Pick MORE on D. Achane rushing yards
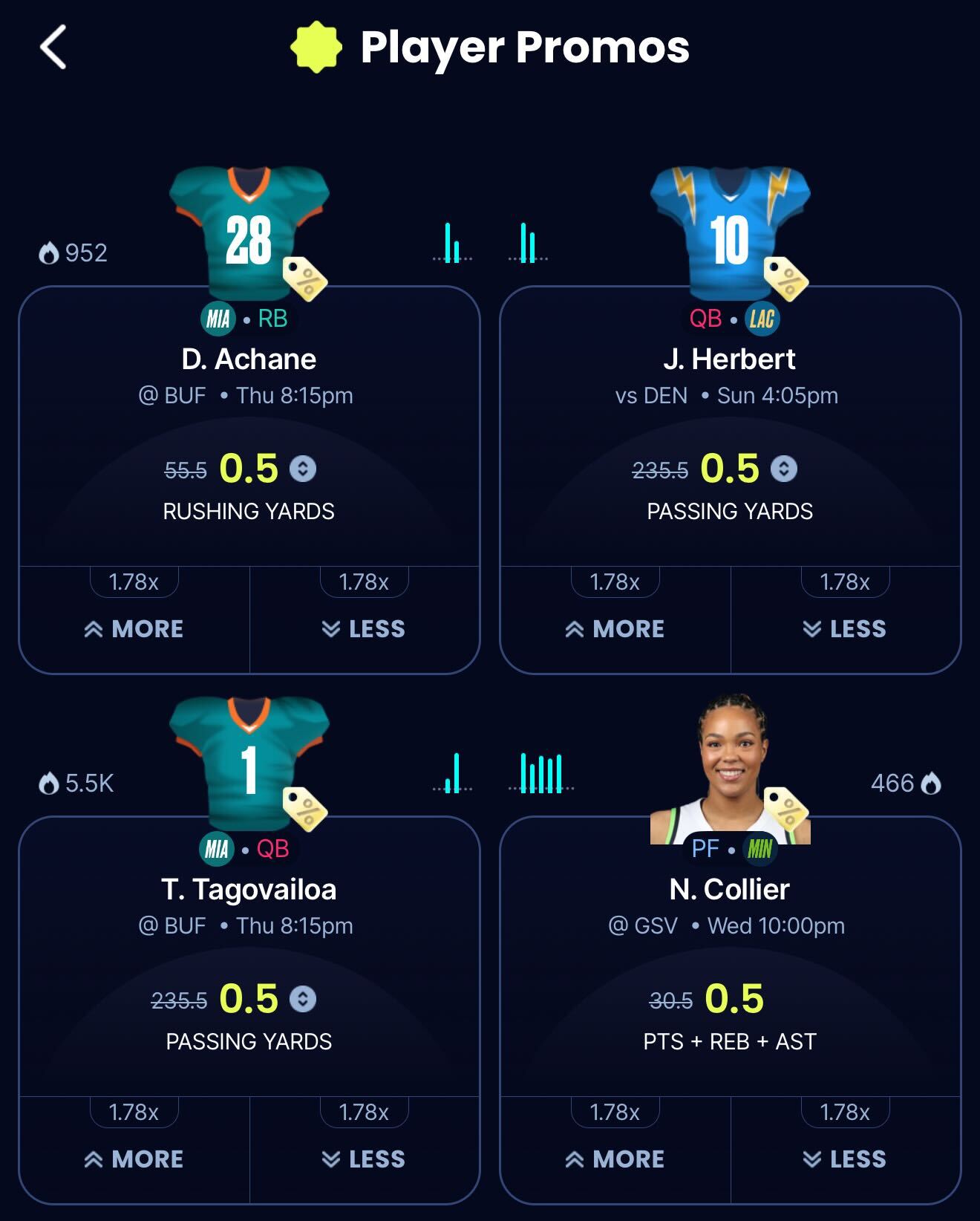This screenshot has width=980, height=1221. point(134,628)
